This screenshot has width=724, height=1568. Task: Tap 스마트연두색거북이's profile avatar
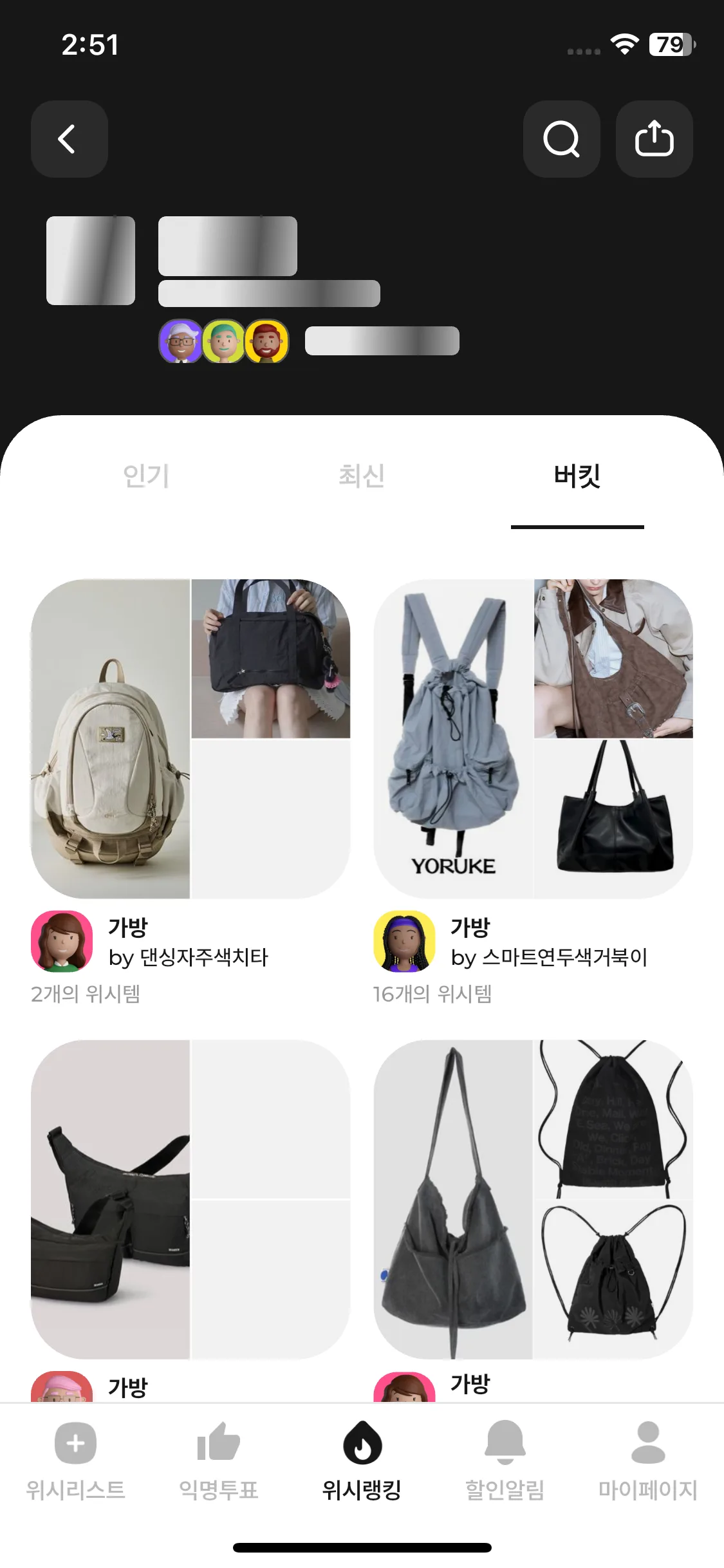tap(402, 942)
